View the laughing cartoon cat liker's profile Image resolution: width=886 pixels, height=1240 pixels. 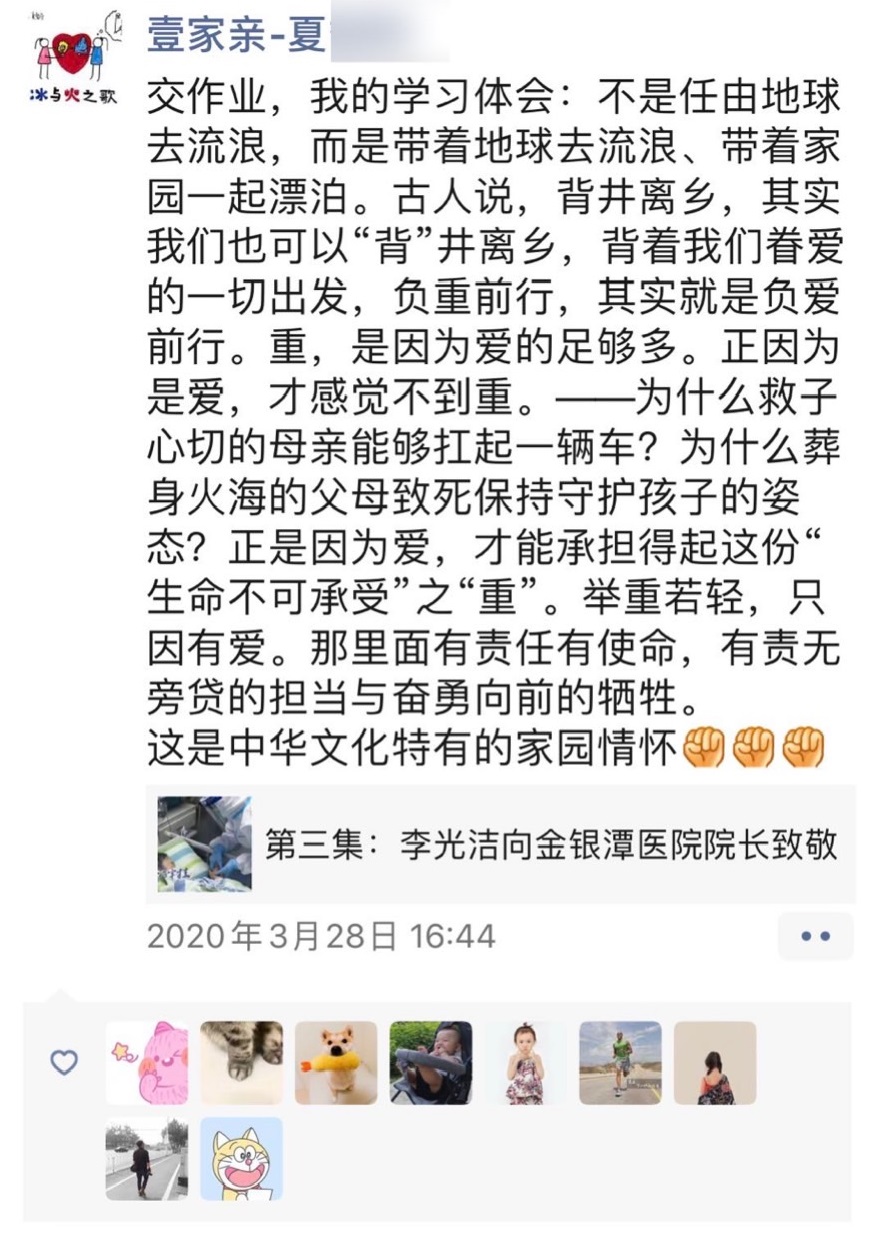click(241, 1158)
